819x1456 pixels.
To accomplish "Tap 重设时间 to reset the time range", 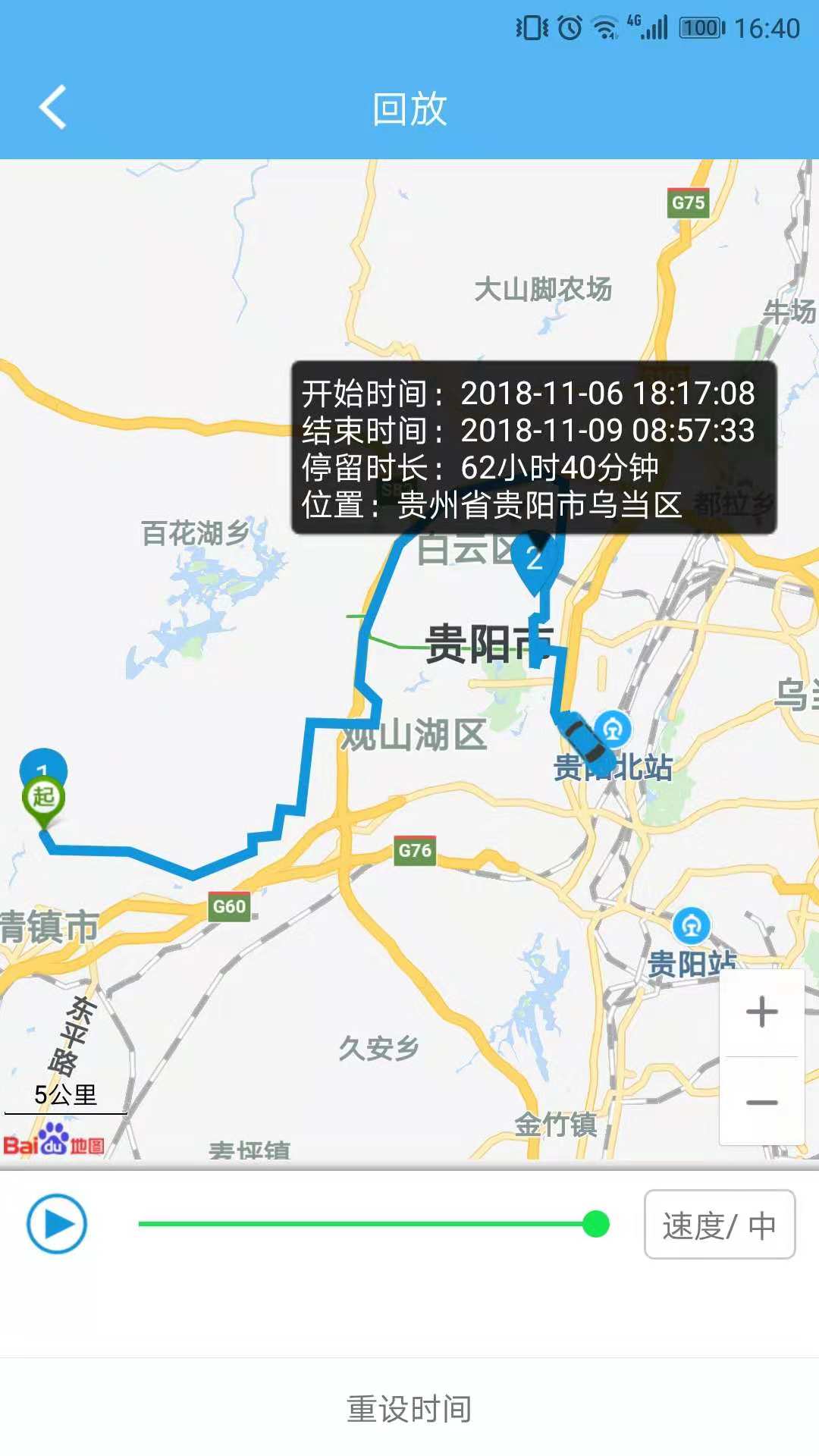I will (409, 1409).
